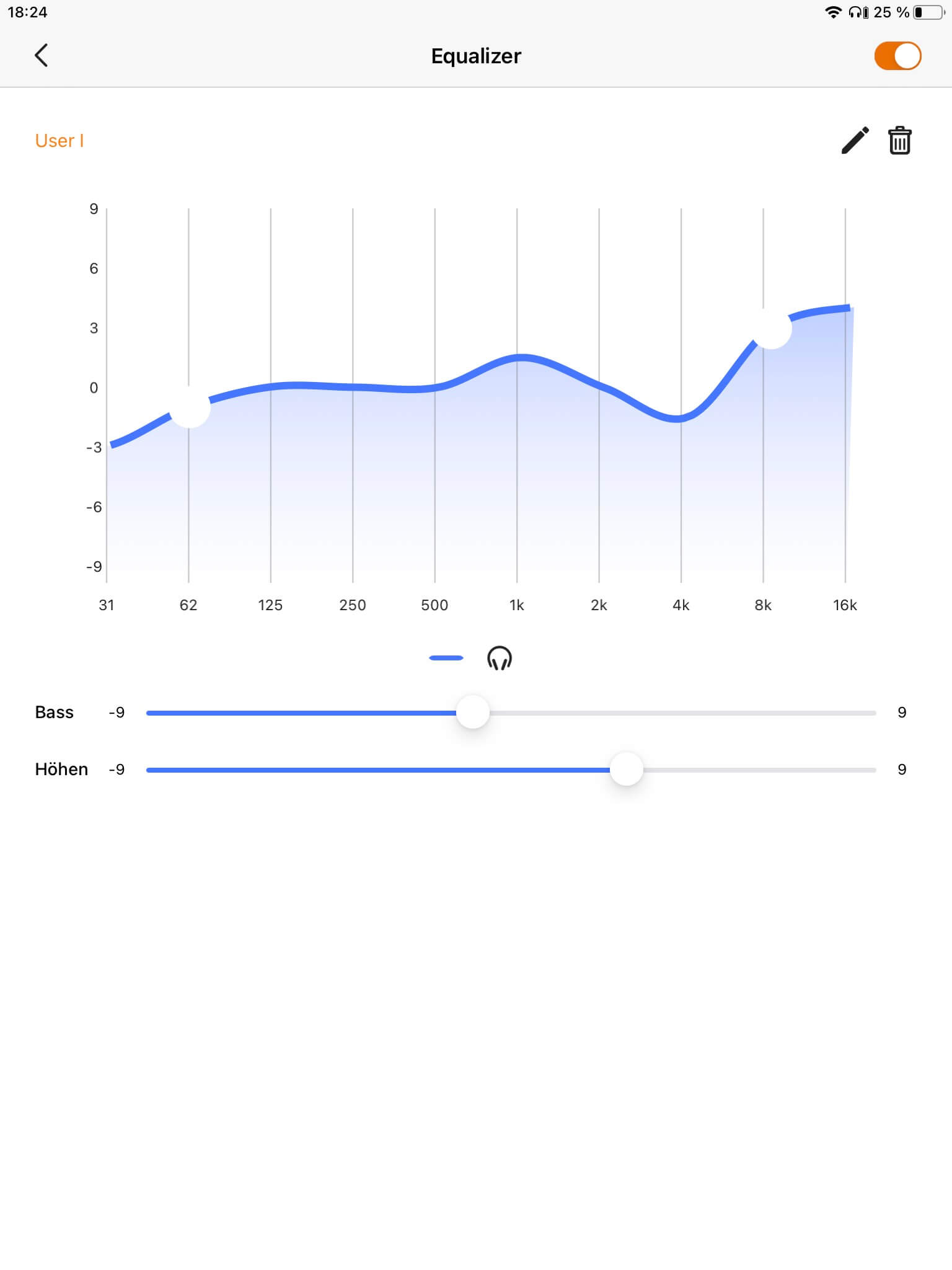Tap the Höhen slider handle
Screen dimensions: 952x1270
tap(627, 770)
